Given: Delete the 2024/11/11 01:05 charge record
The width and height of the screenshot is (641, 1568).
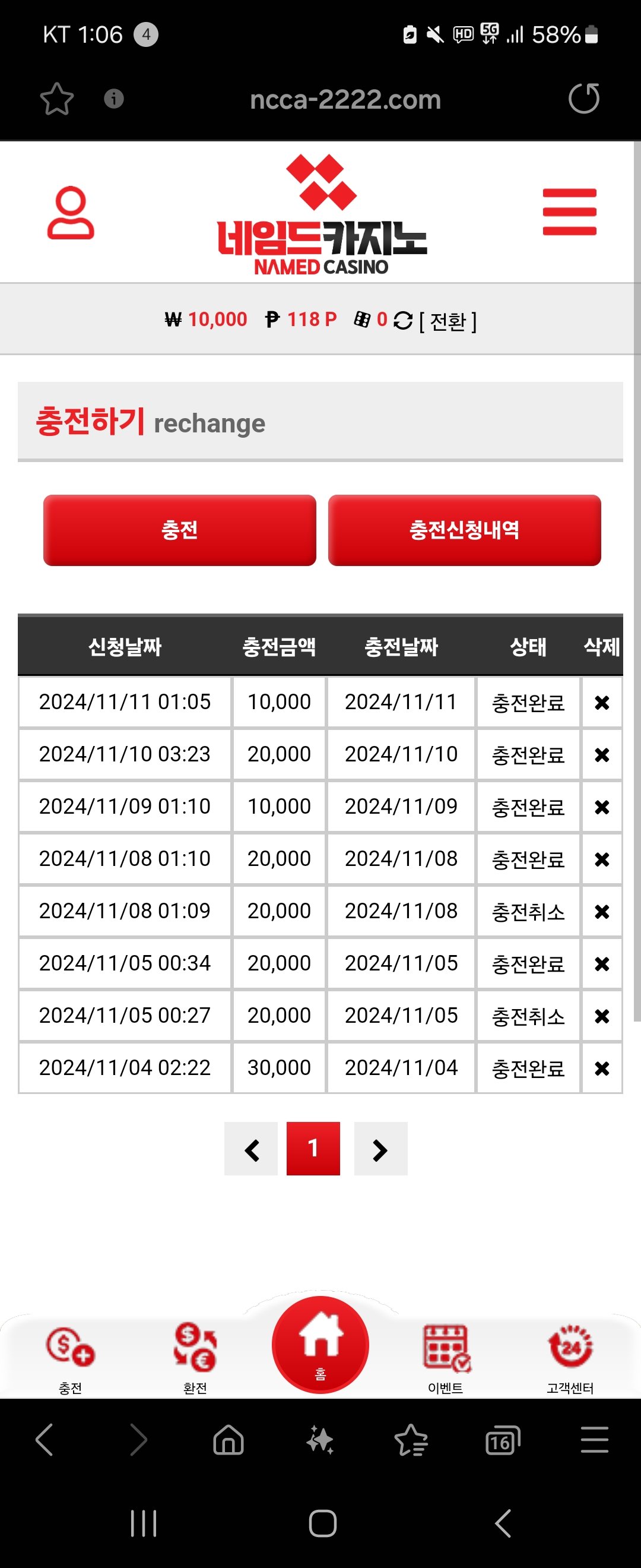Looking at the screenshot, I should tap(601, 703).
